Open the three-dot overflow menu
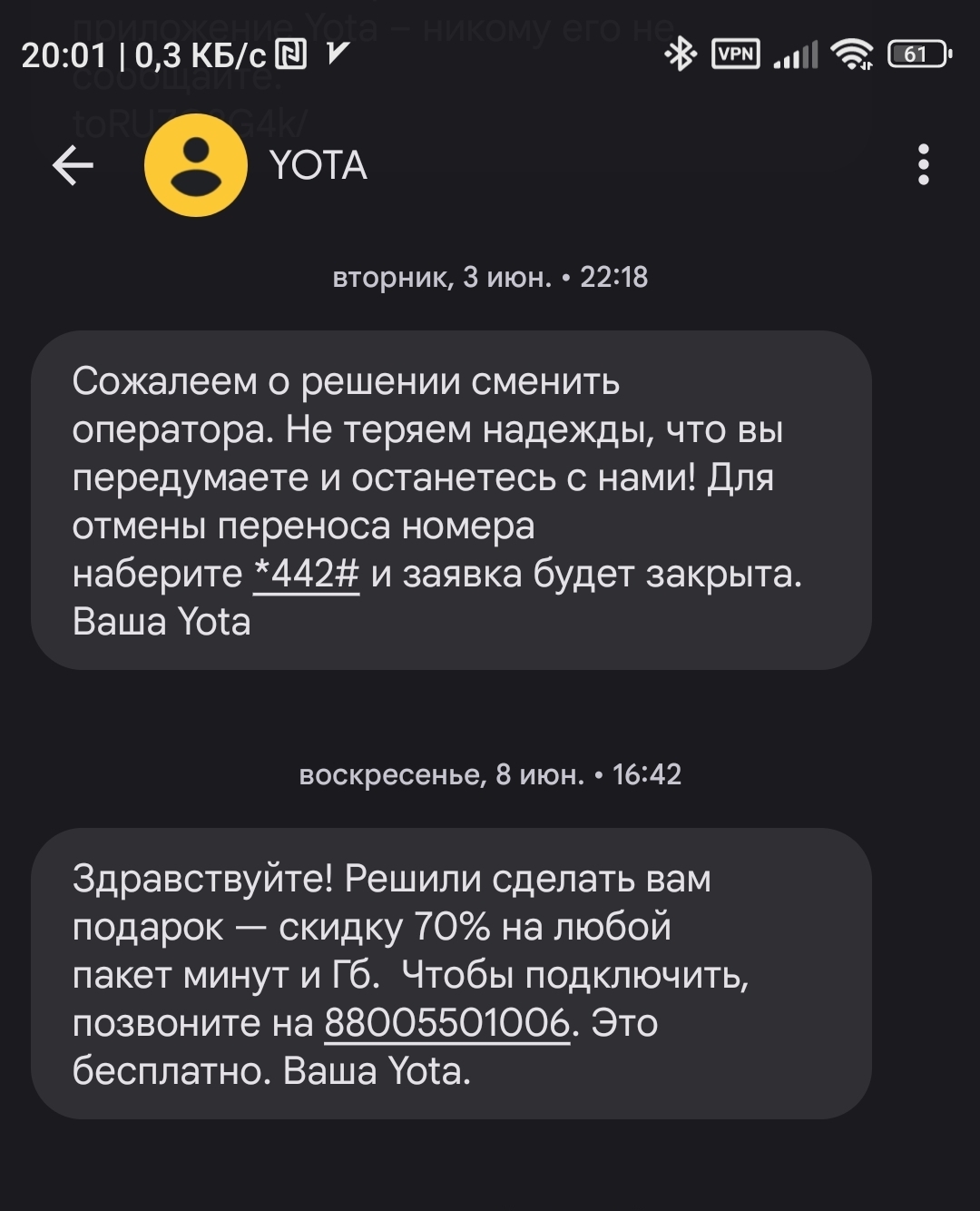This screenshot has height=1211, width=980. click(923, 165)
